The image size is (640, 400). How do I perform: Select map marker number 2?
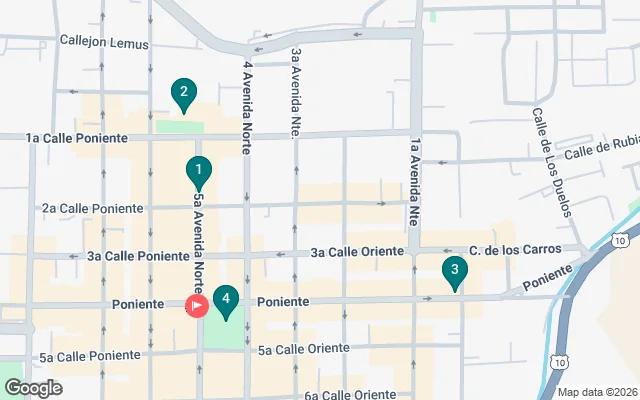click(182, 94)
